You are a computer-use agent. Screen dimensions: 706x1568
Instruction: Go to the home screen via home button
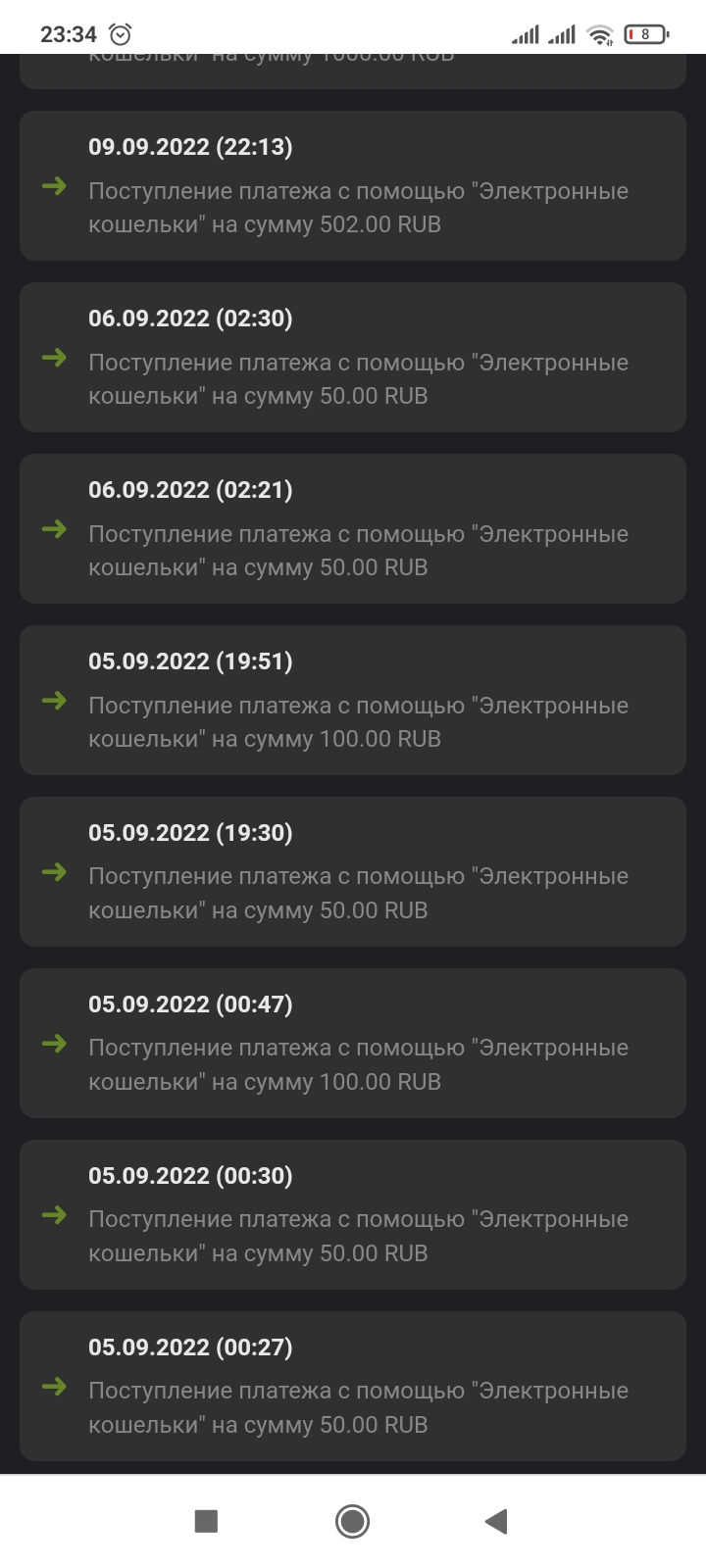tap(352, 1521)
